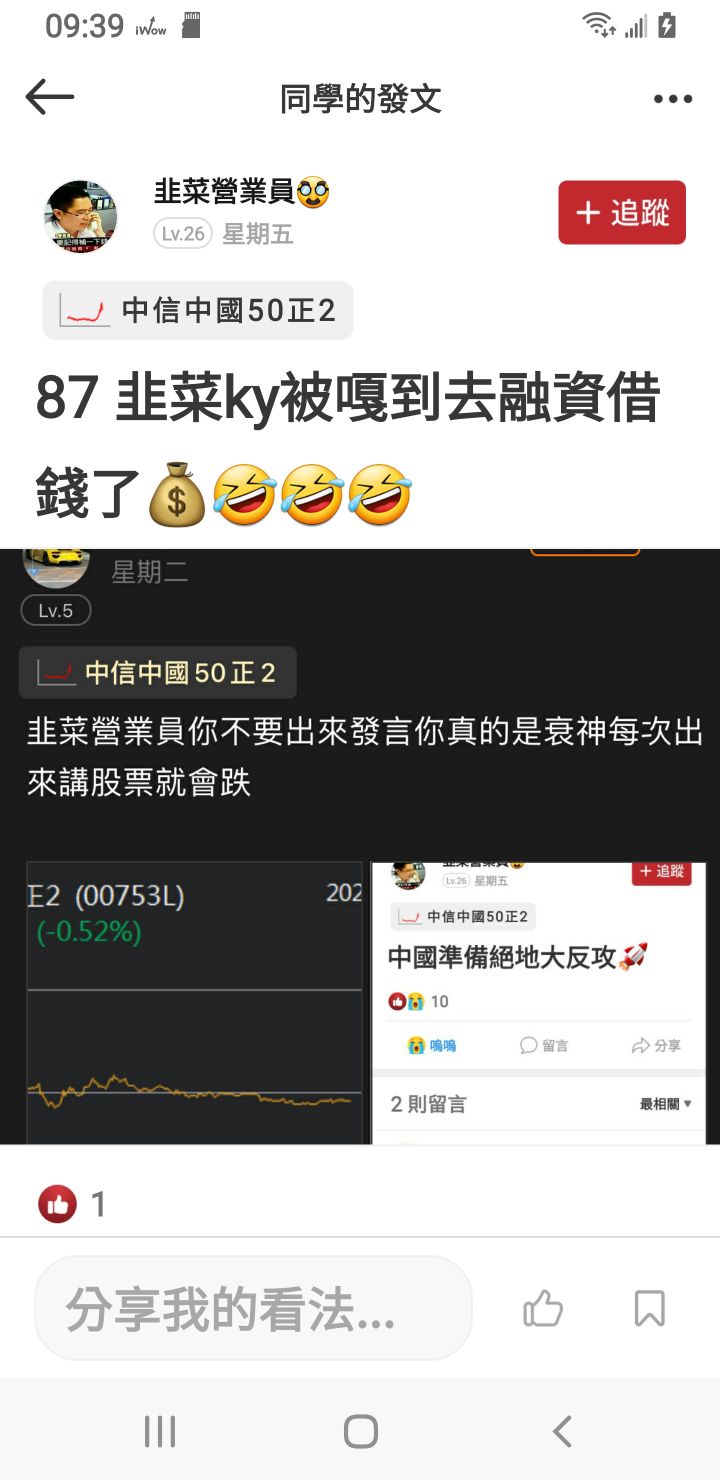Bookmark this post

649,1308
